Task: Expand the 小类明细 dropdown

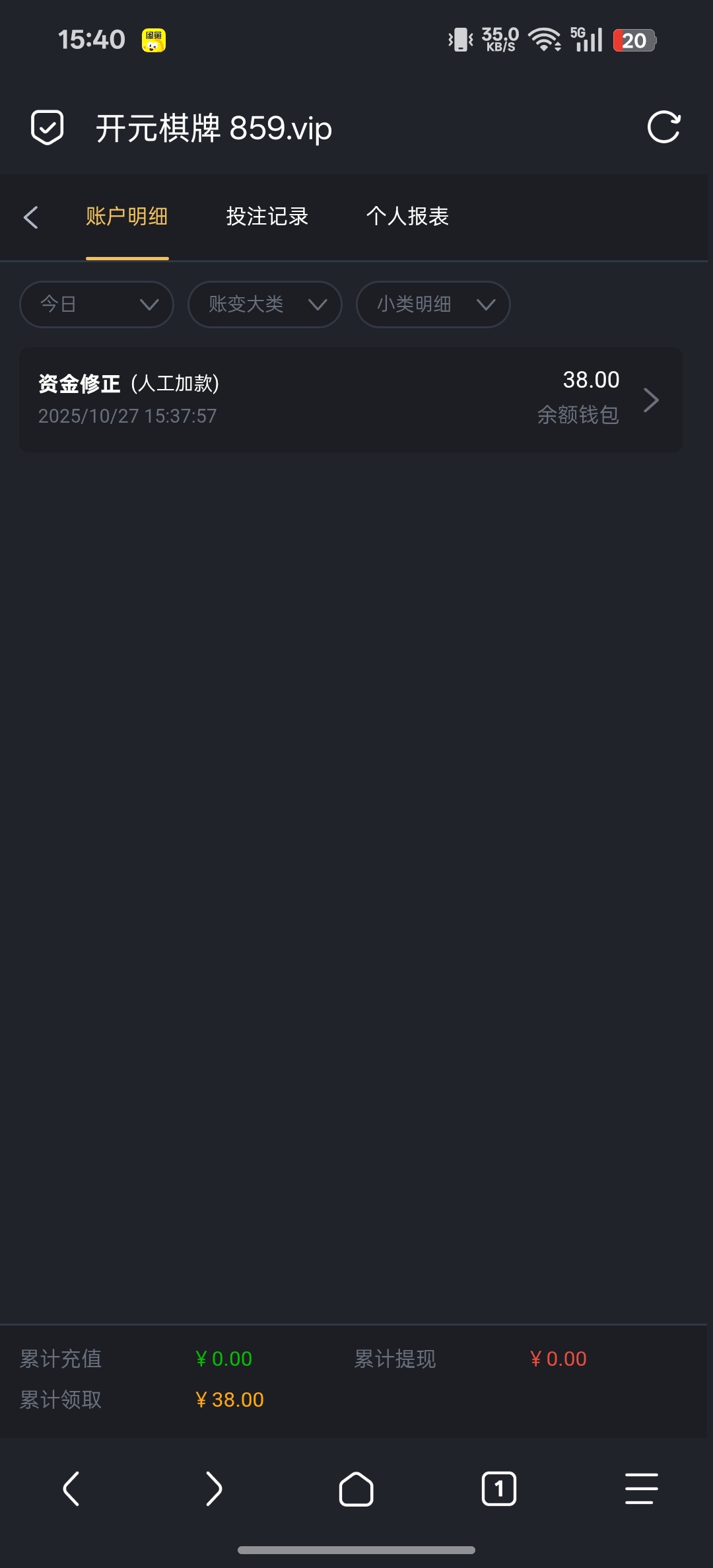Action: (x=433, y=304)
